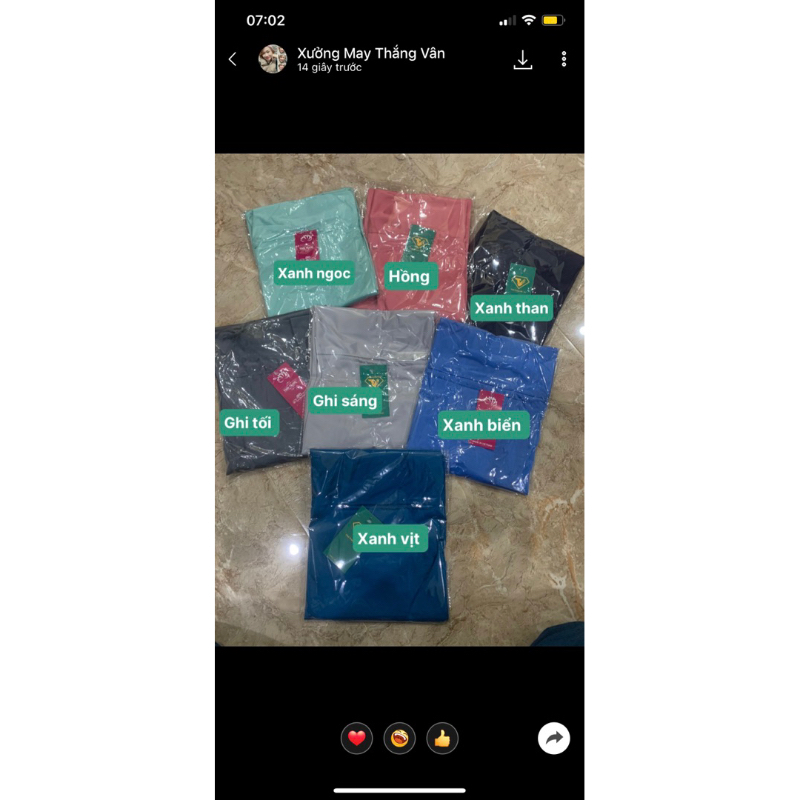Open Xưởng May Thắng Vân's profile avatar
The width and height of the screenshot is (800, 800).
(x=272, y=59)
